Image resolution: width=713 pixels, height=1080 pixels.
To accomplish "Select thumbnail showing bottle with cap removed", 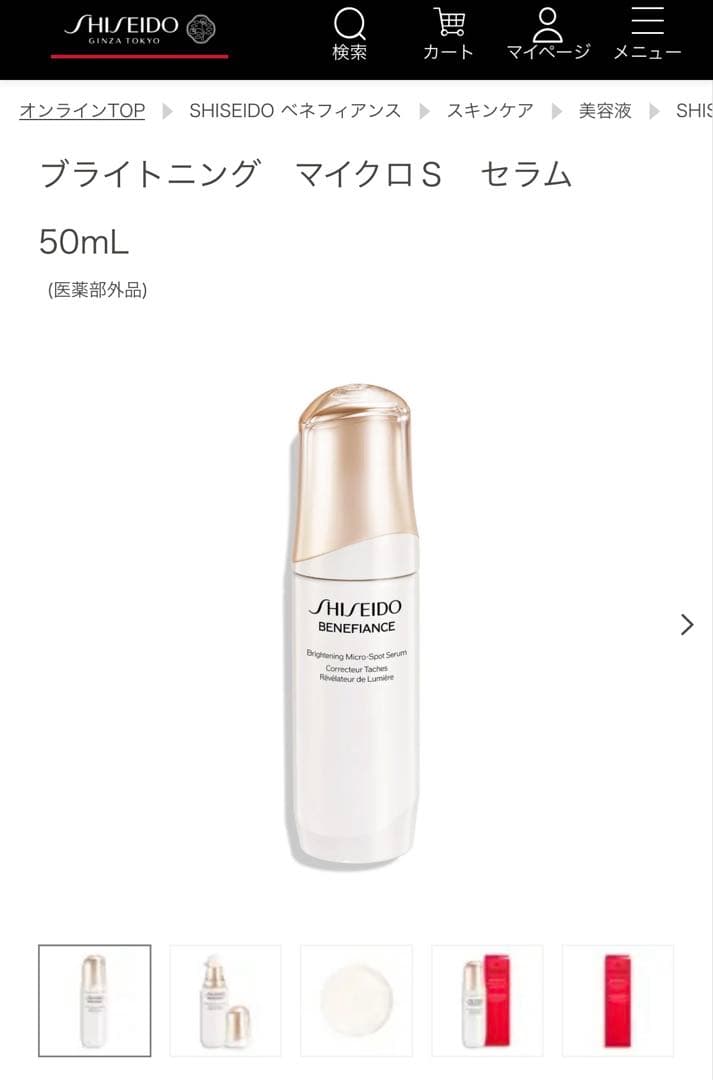I will (x=225, y=1000).
